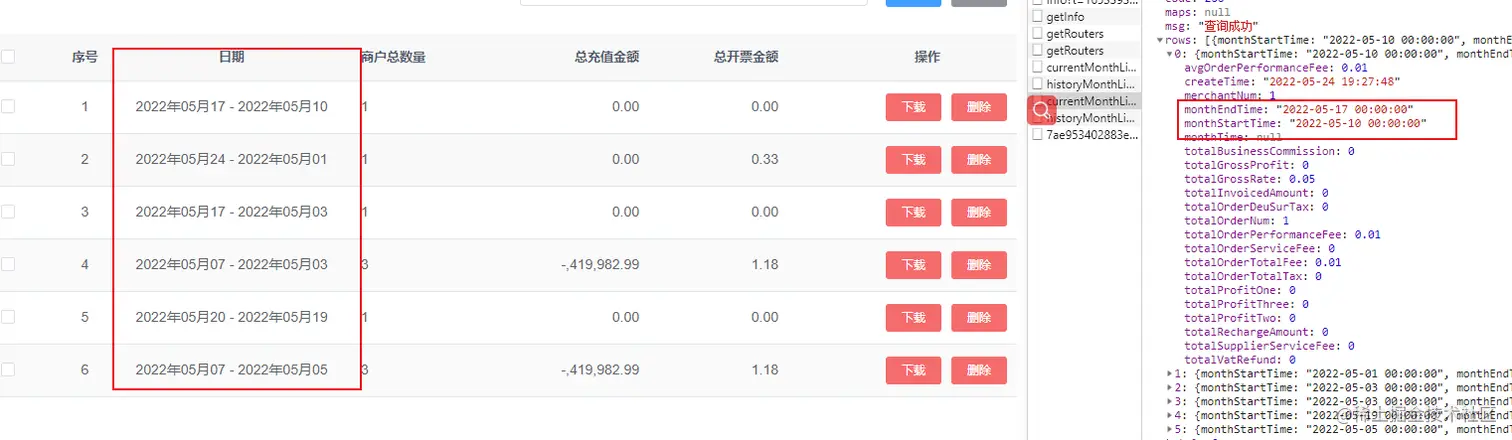1512x440 pixels.
Task: Delete the record in row 6
Action: (x=978, y=370)
